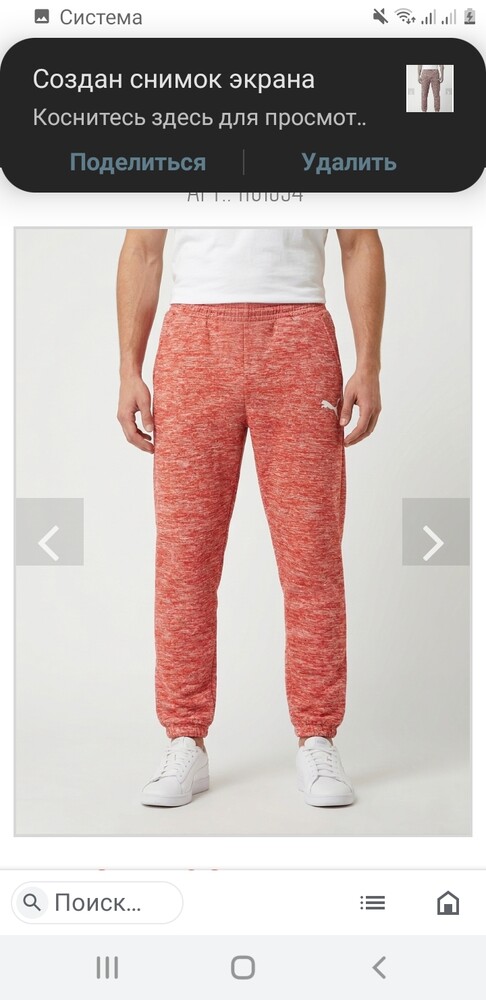Show the previous product photo
Viewport: 486px width, 1000px height.
pos(50,531)
